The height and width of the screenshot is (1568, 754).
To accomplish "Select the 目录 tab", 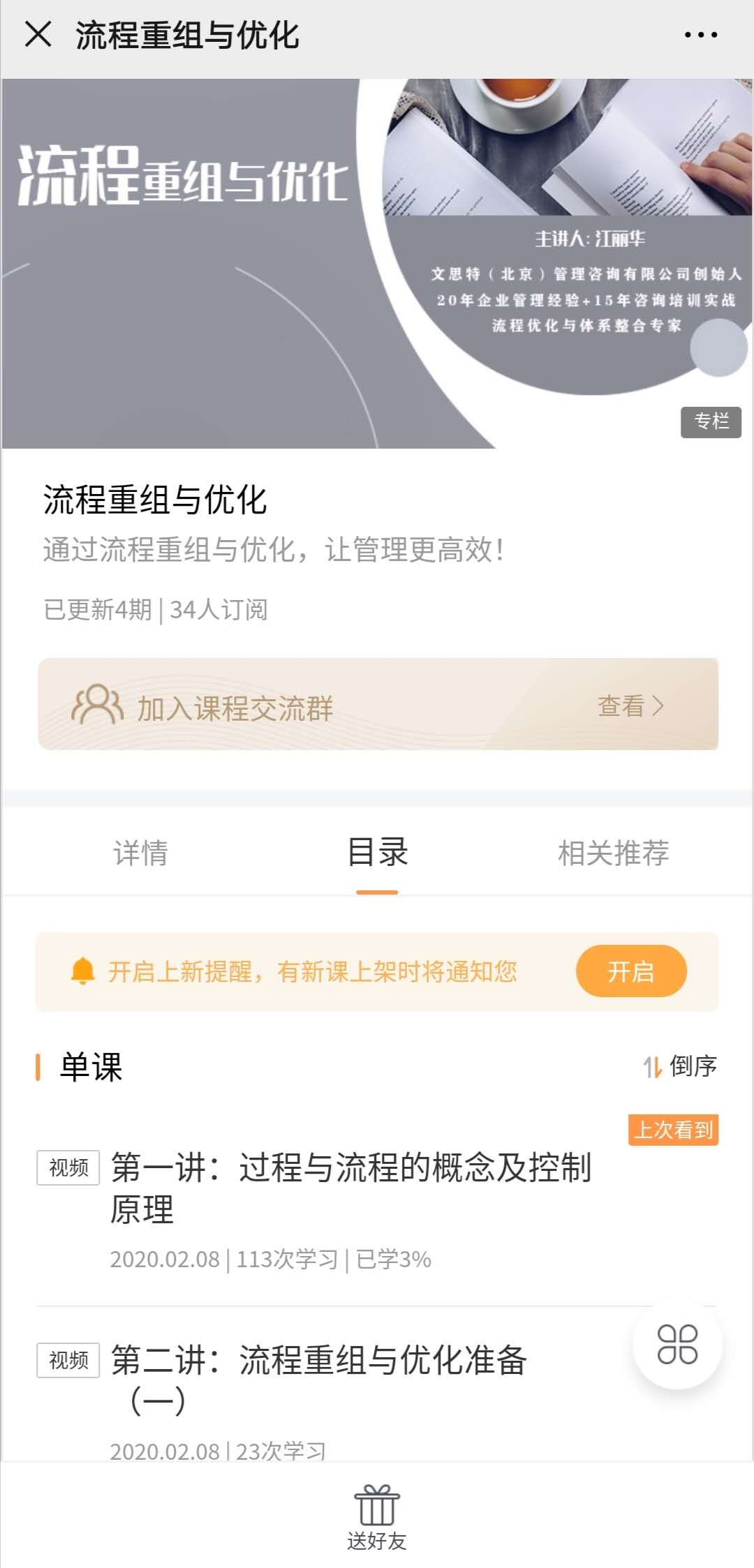I will coord(377,853).
